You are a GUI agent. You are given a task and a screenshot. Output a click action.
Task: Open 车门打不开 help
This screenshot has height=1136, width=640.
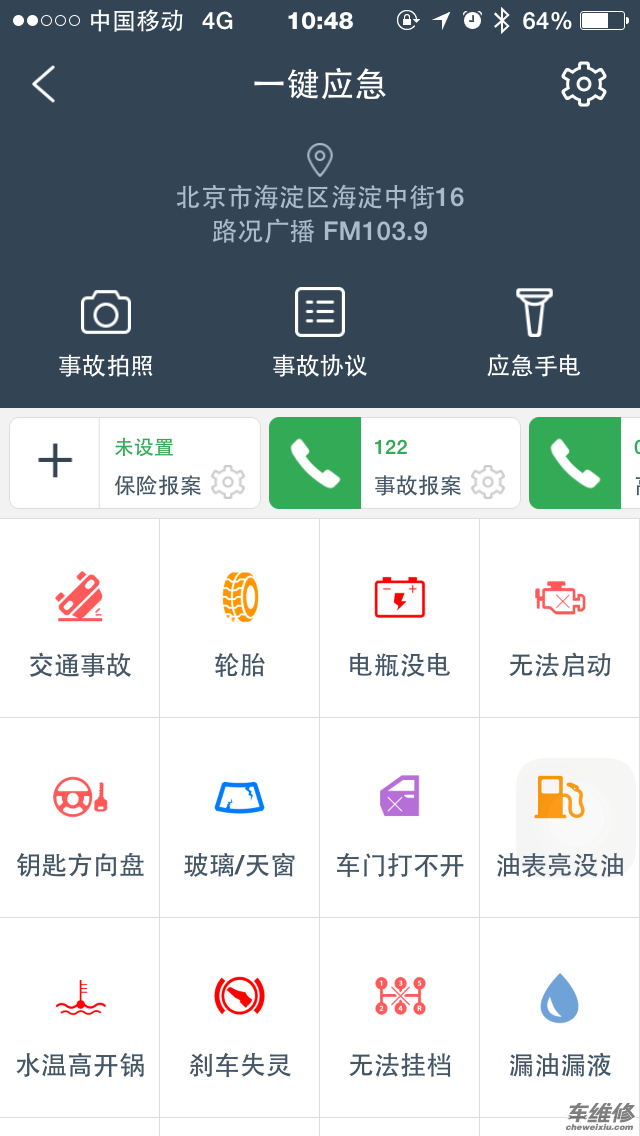[399, 818]
